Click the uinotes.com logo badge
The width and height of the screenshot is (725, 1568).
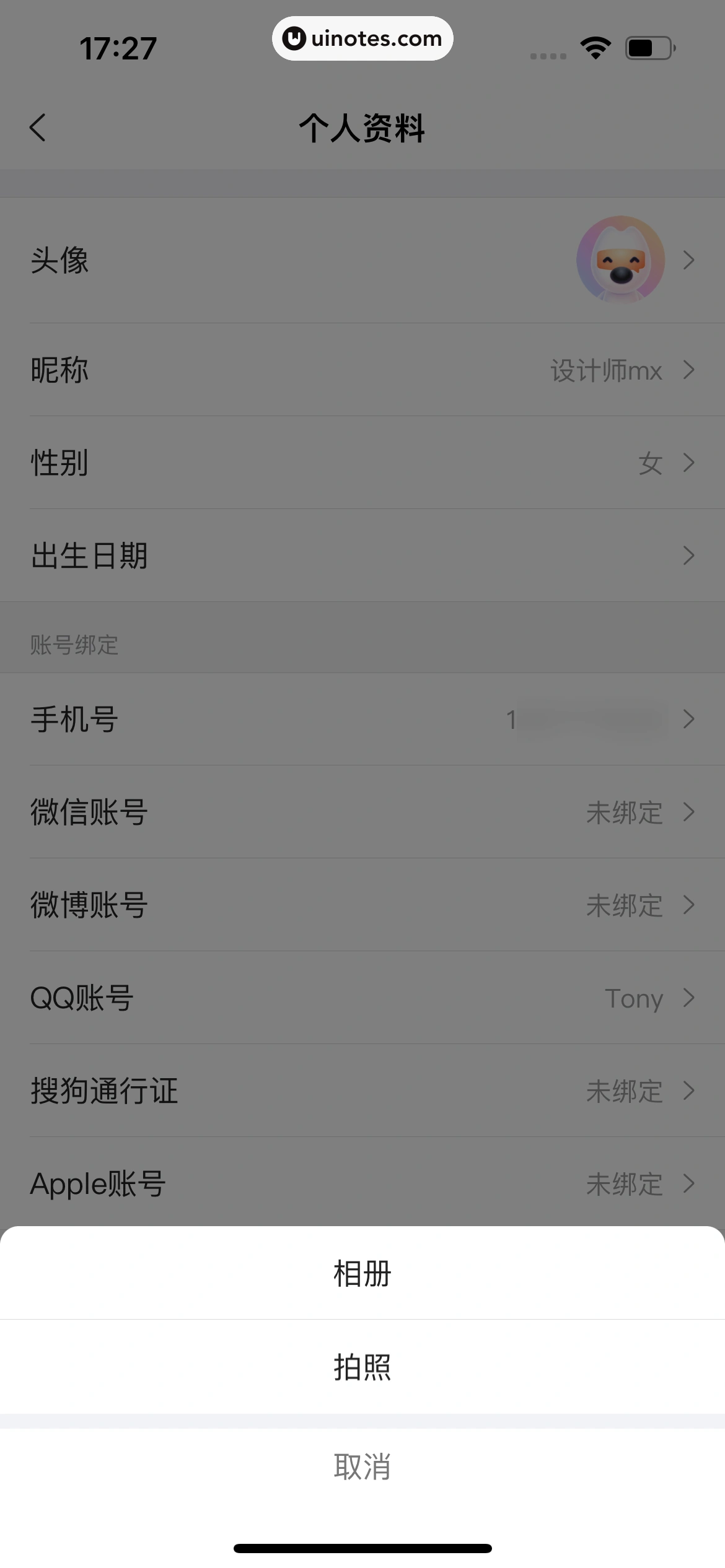tap(362, 38)
